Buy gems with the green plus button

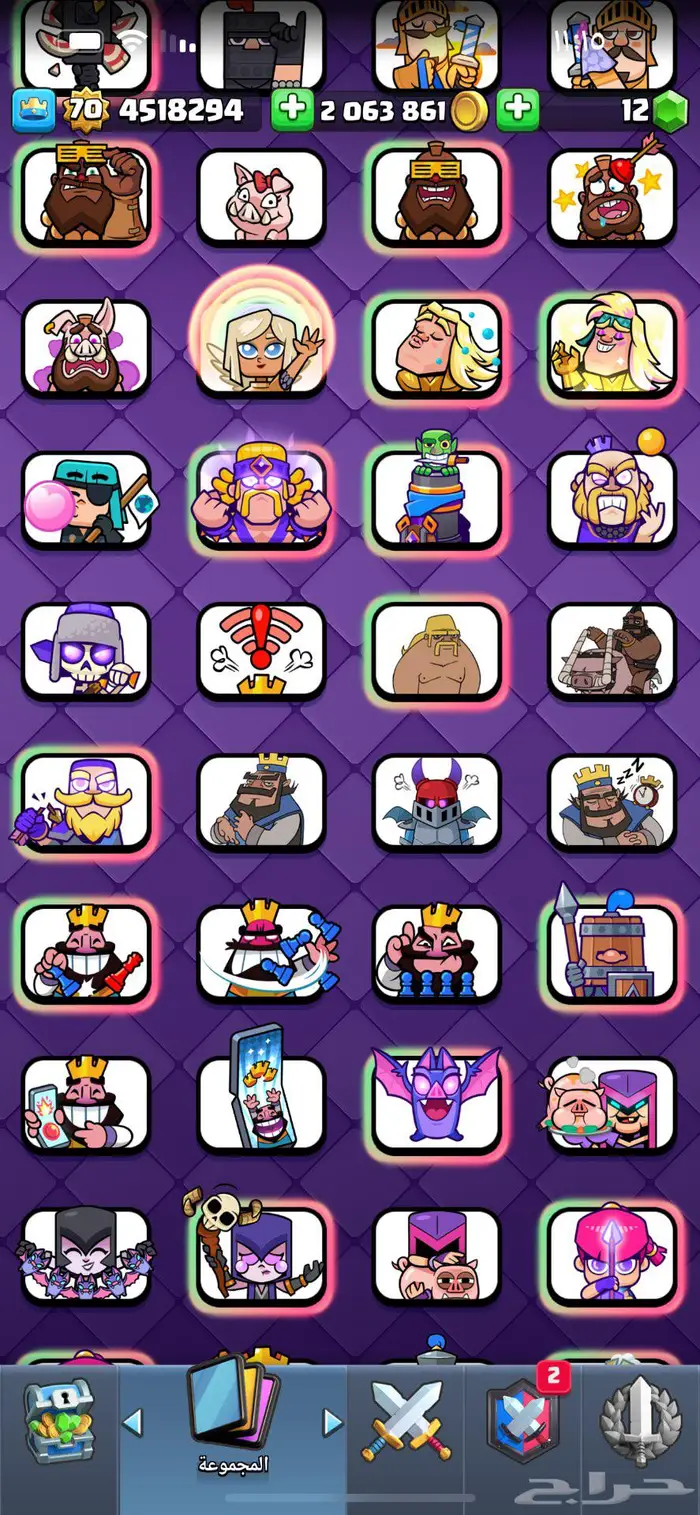point(517,110)
